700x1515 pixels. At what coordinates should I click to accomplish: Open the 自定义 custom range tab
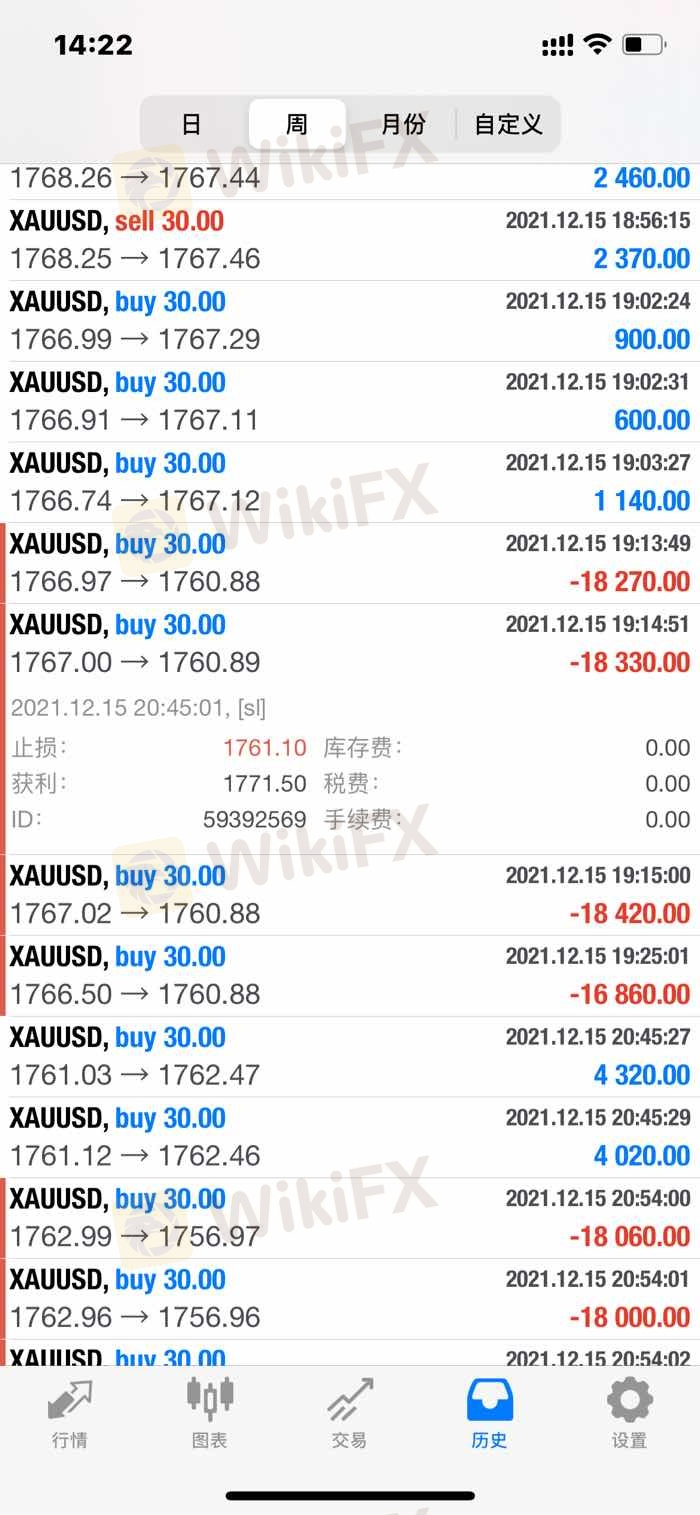click(x=508, y=125)
